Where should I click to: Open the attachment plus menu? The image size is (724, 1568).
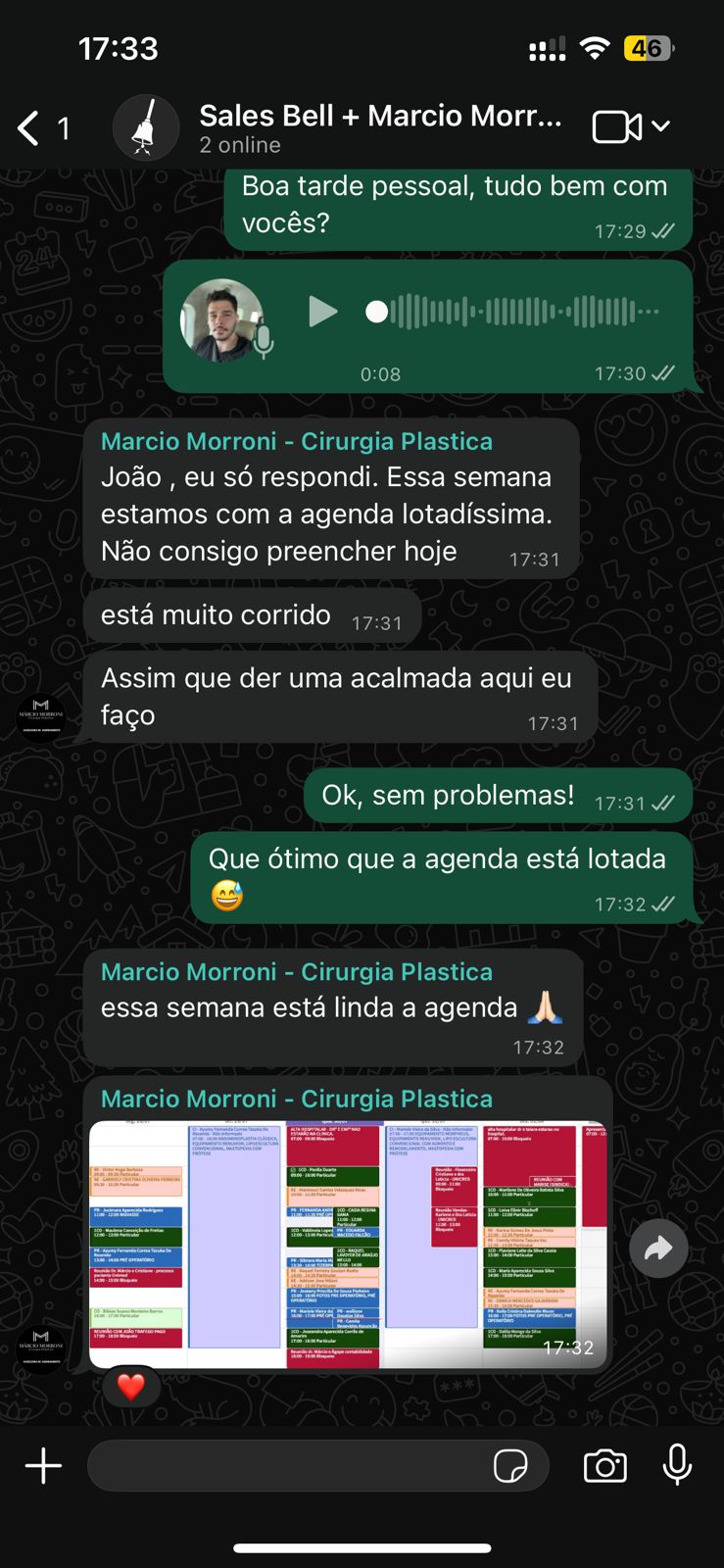43,1466
